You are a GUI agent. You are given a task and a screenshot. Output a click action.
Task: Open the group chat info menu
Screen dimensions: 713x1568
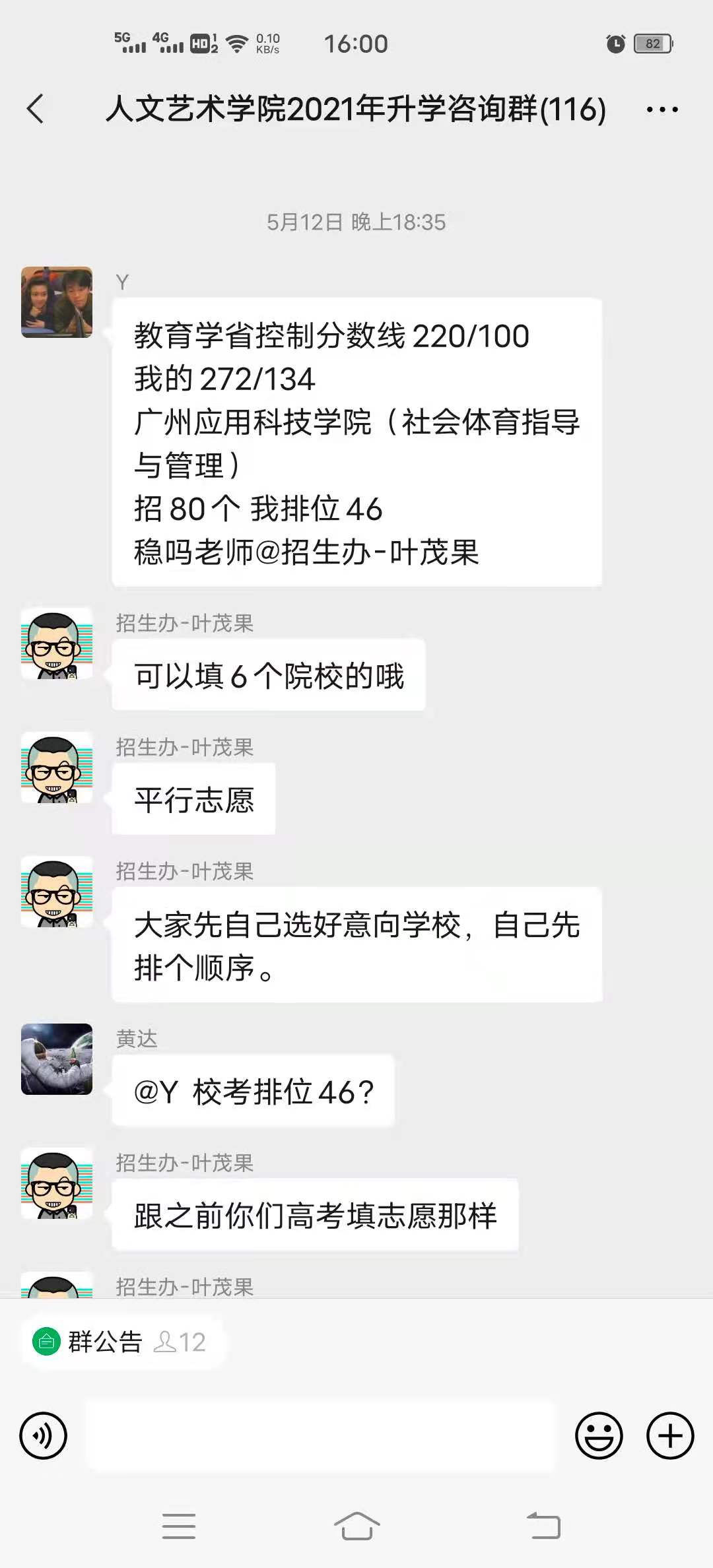click(662, 110)
